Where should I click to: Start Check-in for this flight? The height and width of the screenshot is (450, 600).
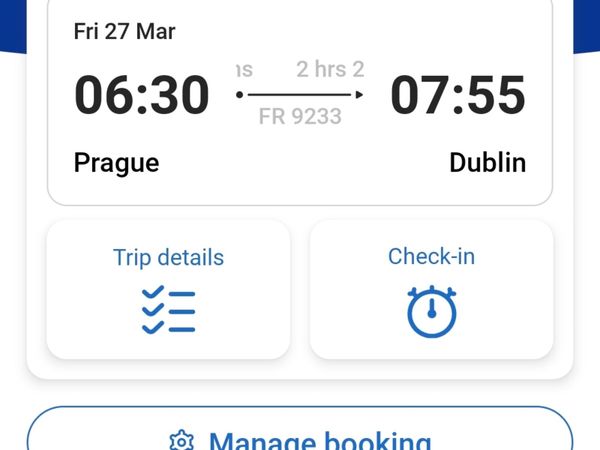[431, 290]
